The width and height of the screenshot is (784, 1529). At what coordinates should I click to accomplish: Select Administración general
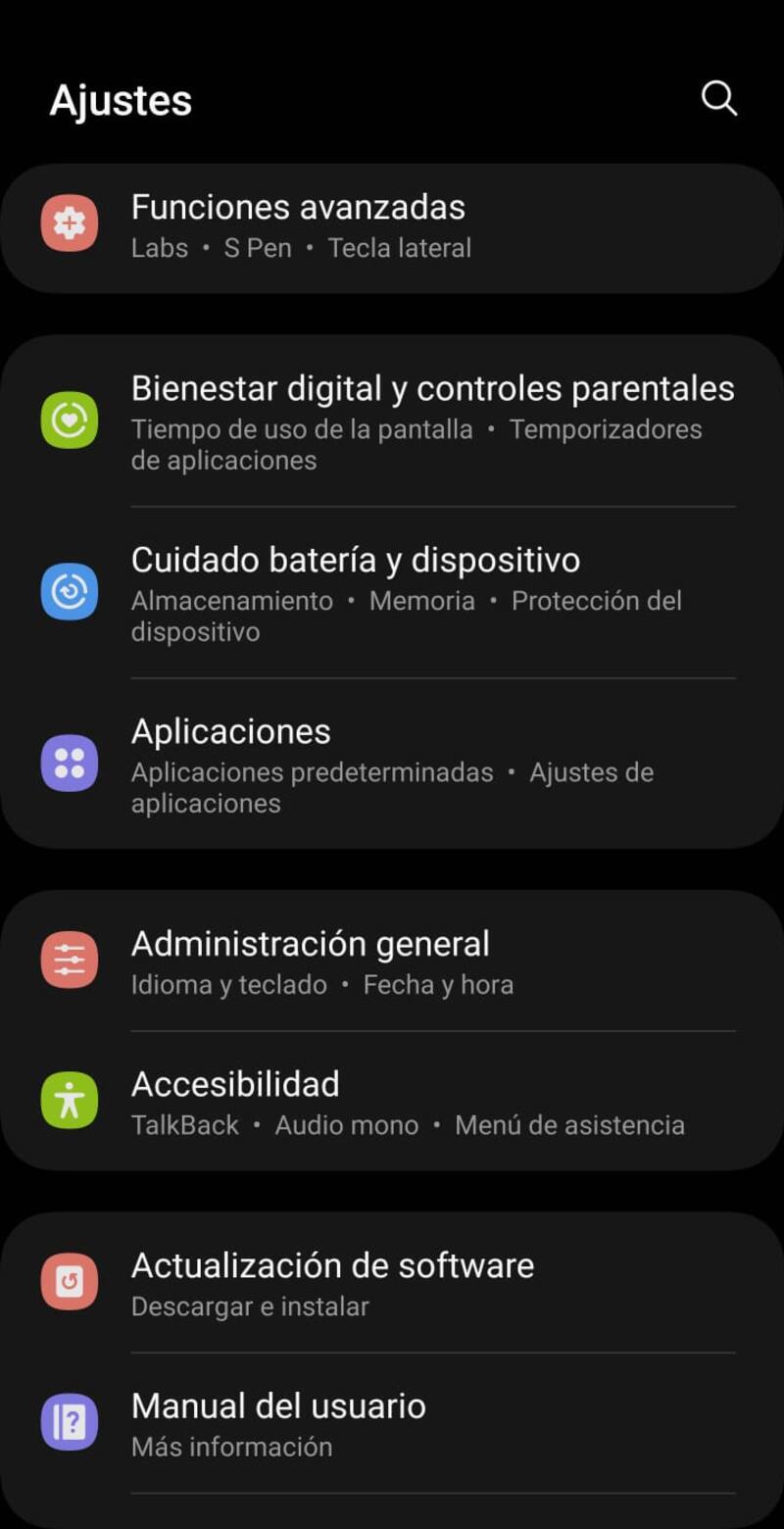392,962
